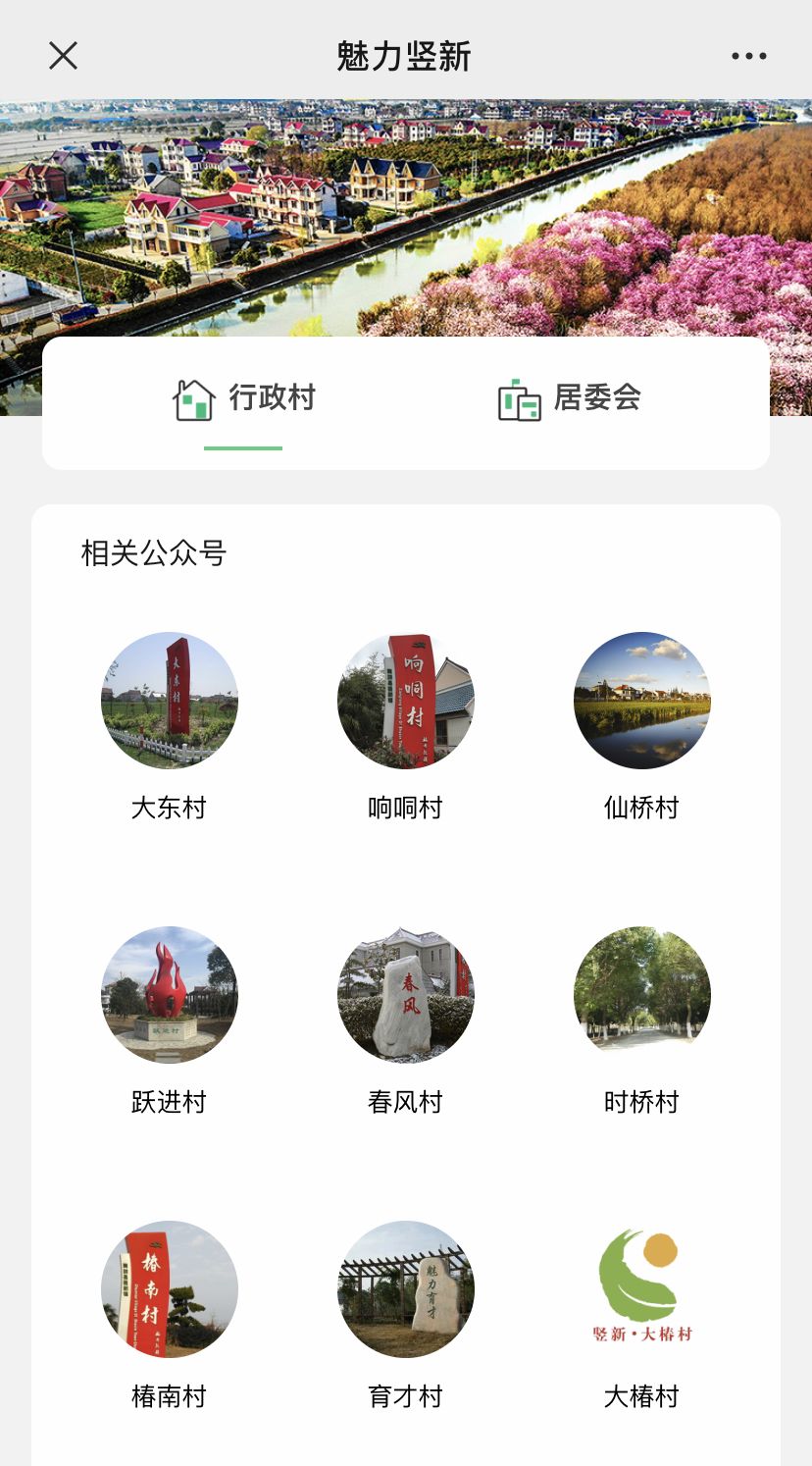Tap the 育才村 pergola avatar
This screenshot has height=1466, width=812.
tap(405, 1288)
